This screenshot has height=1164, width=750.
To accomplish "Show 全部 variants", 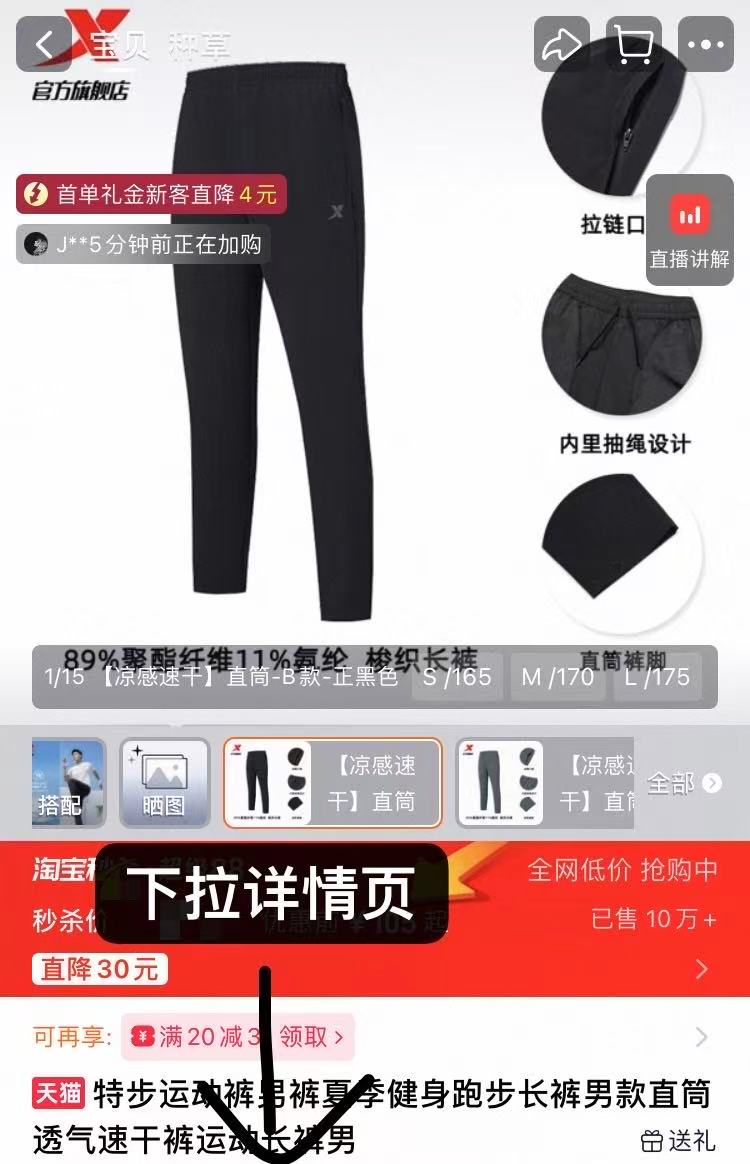I will 684,783.
